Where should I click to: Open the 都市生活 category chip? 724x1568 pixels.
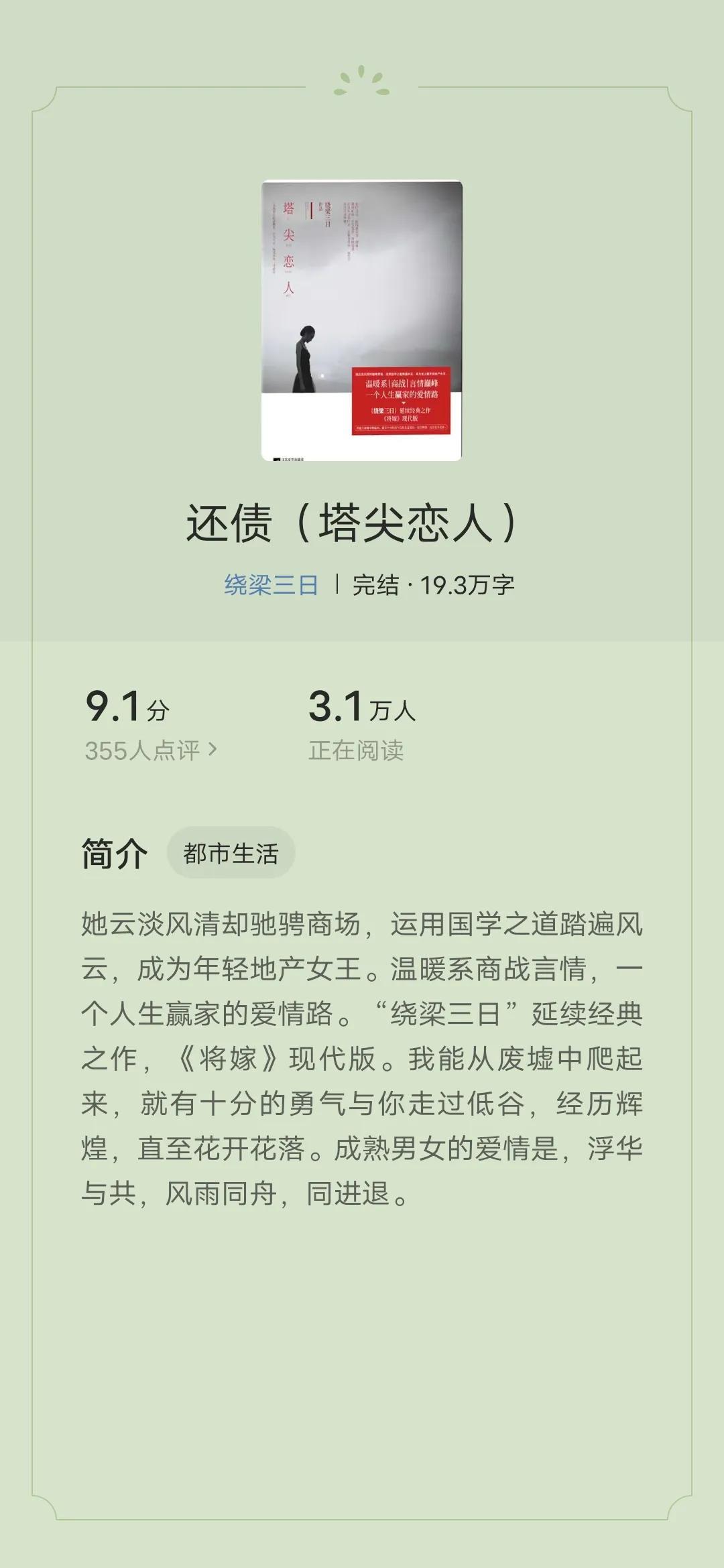pos(231,853)
